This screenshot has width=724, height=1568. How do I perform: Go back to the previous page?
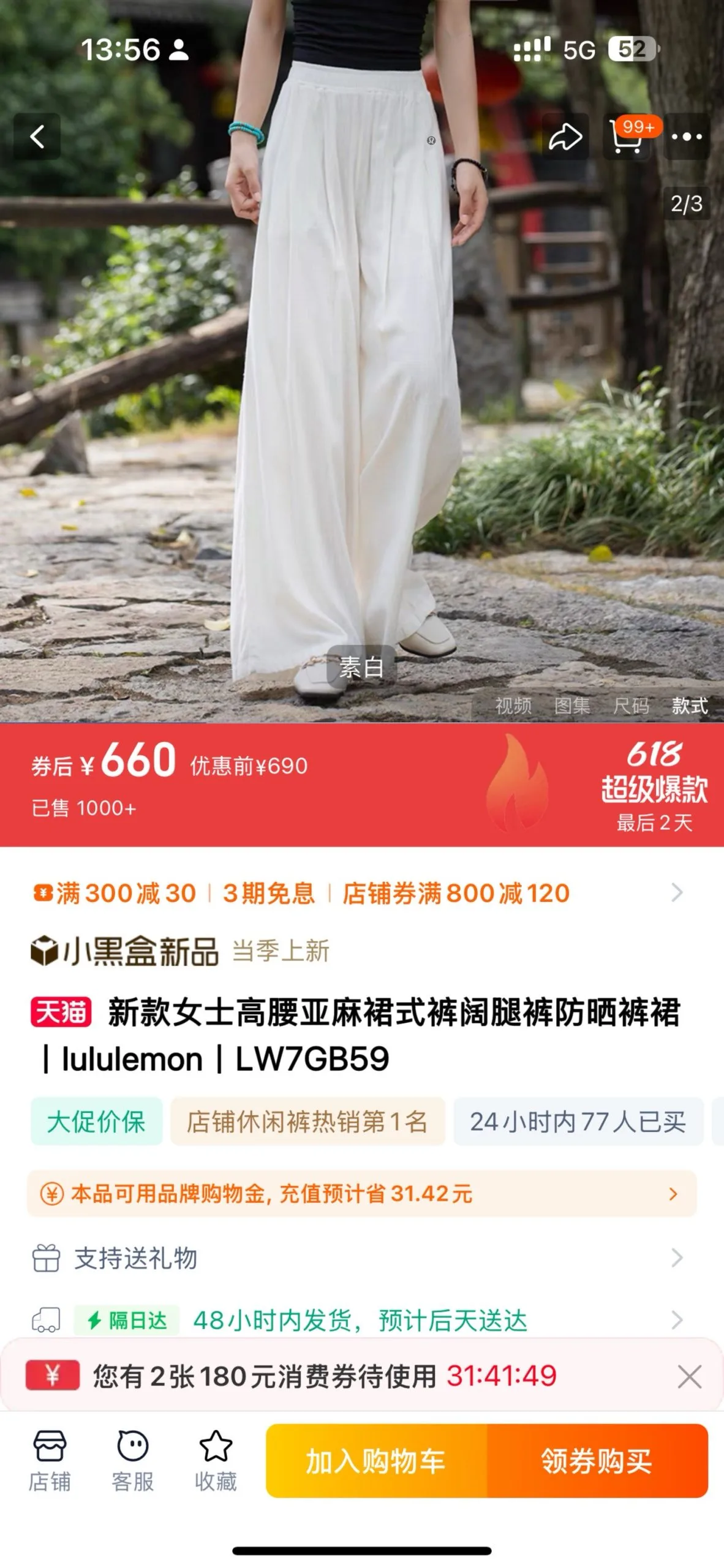click(37, 137)
